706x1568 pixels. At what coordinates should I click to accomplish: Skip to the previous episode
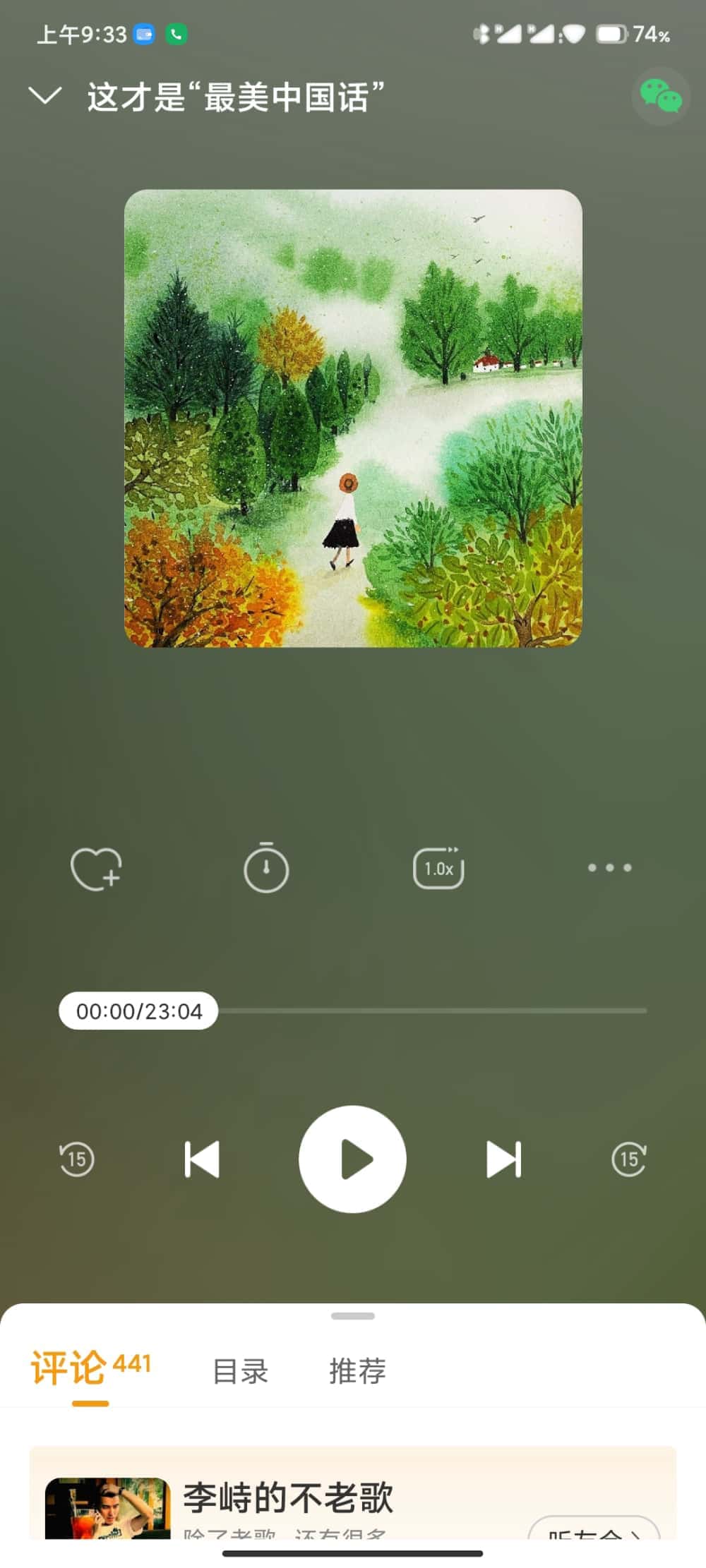pos(202,1159)
